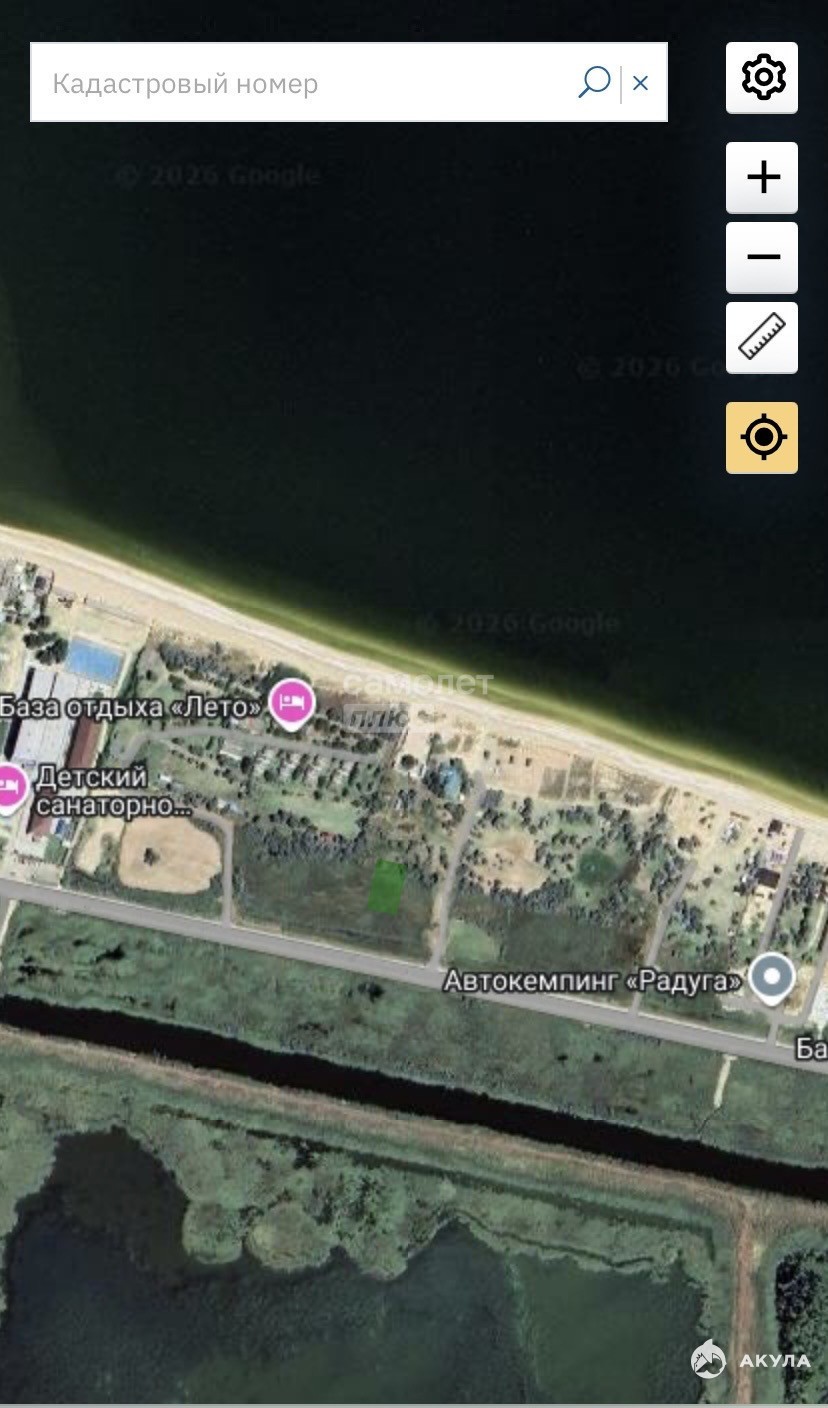Viewport: 828px width, 1408px height.
Task: Activate the ruler measuring tool
Action: [762, 338]
